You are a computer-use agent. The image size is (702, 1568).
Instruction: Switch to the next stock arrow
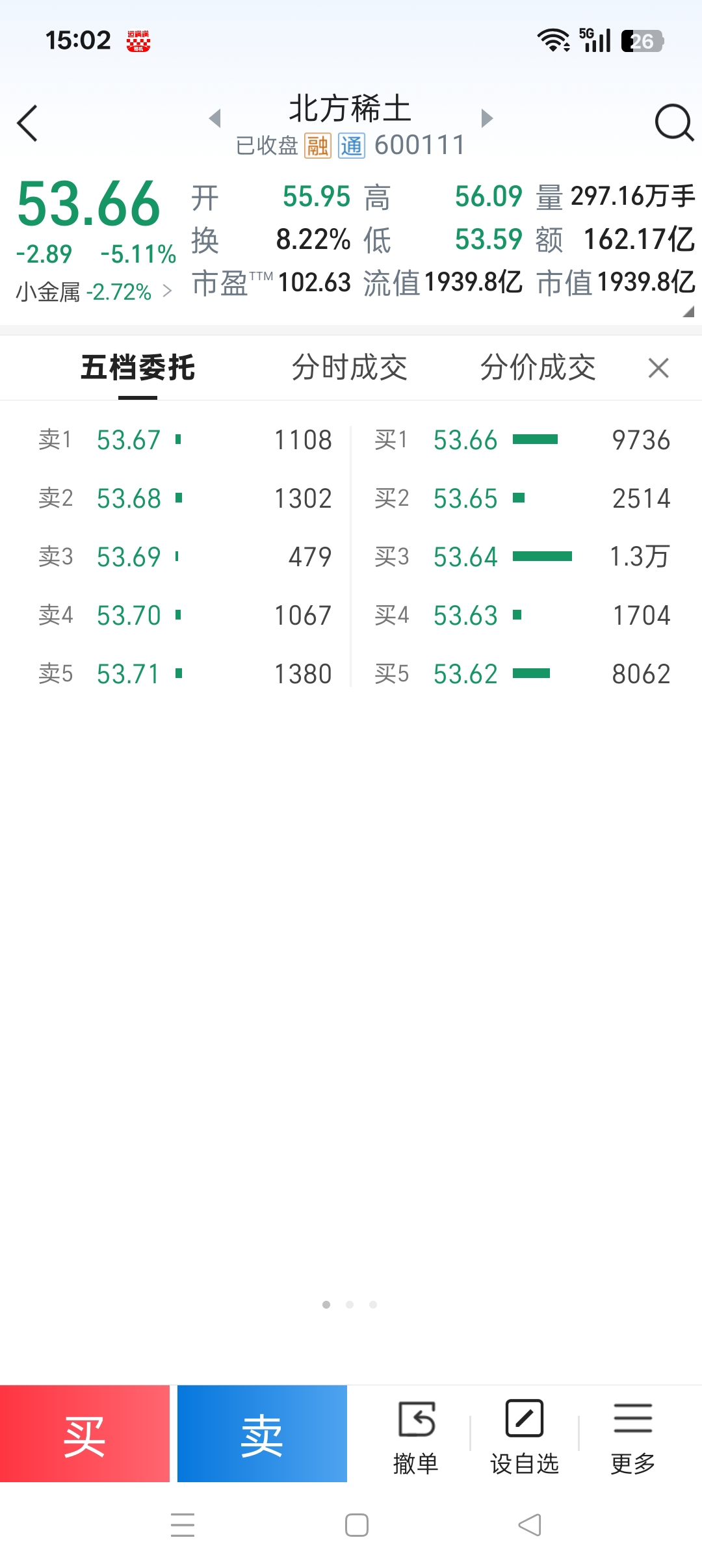pos(487,118)
